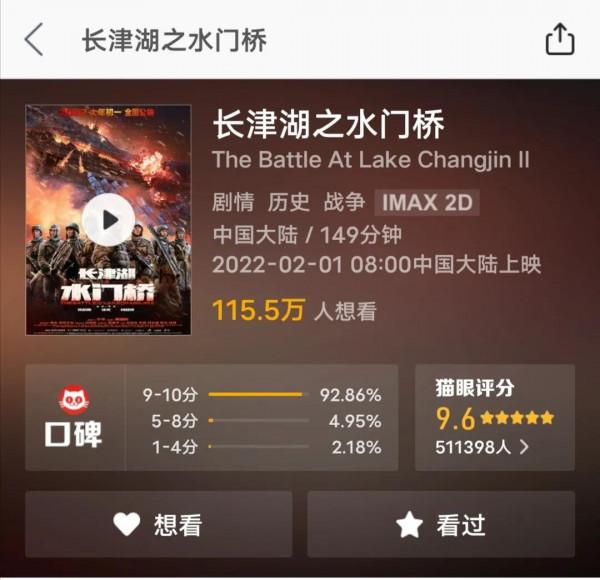
Task: Mark the movie as 看过
Action: (441, 524)
